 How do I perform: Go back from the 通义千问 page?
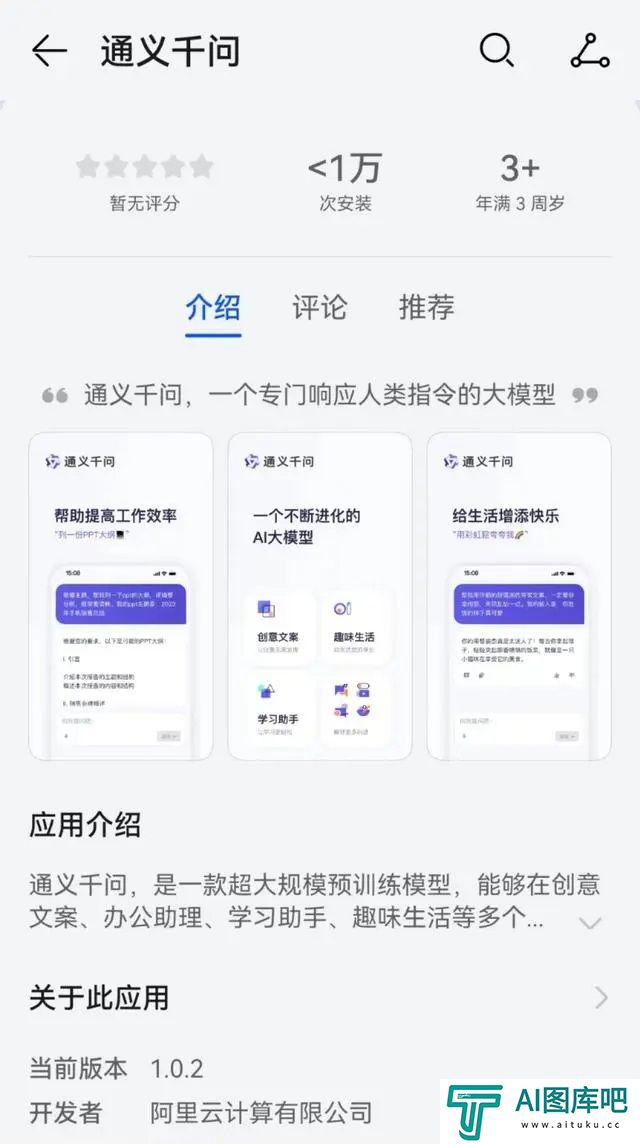pos(48,50)
